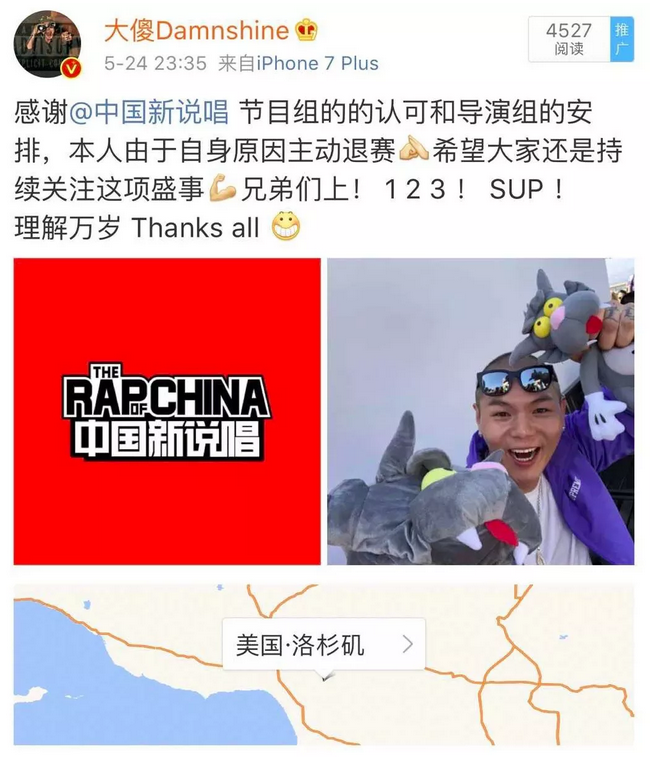Image resolution: width=650 pixels, height=758 pixels.
Task: Tap the 推广 promote button
Action: point(622,38)
